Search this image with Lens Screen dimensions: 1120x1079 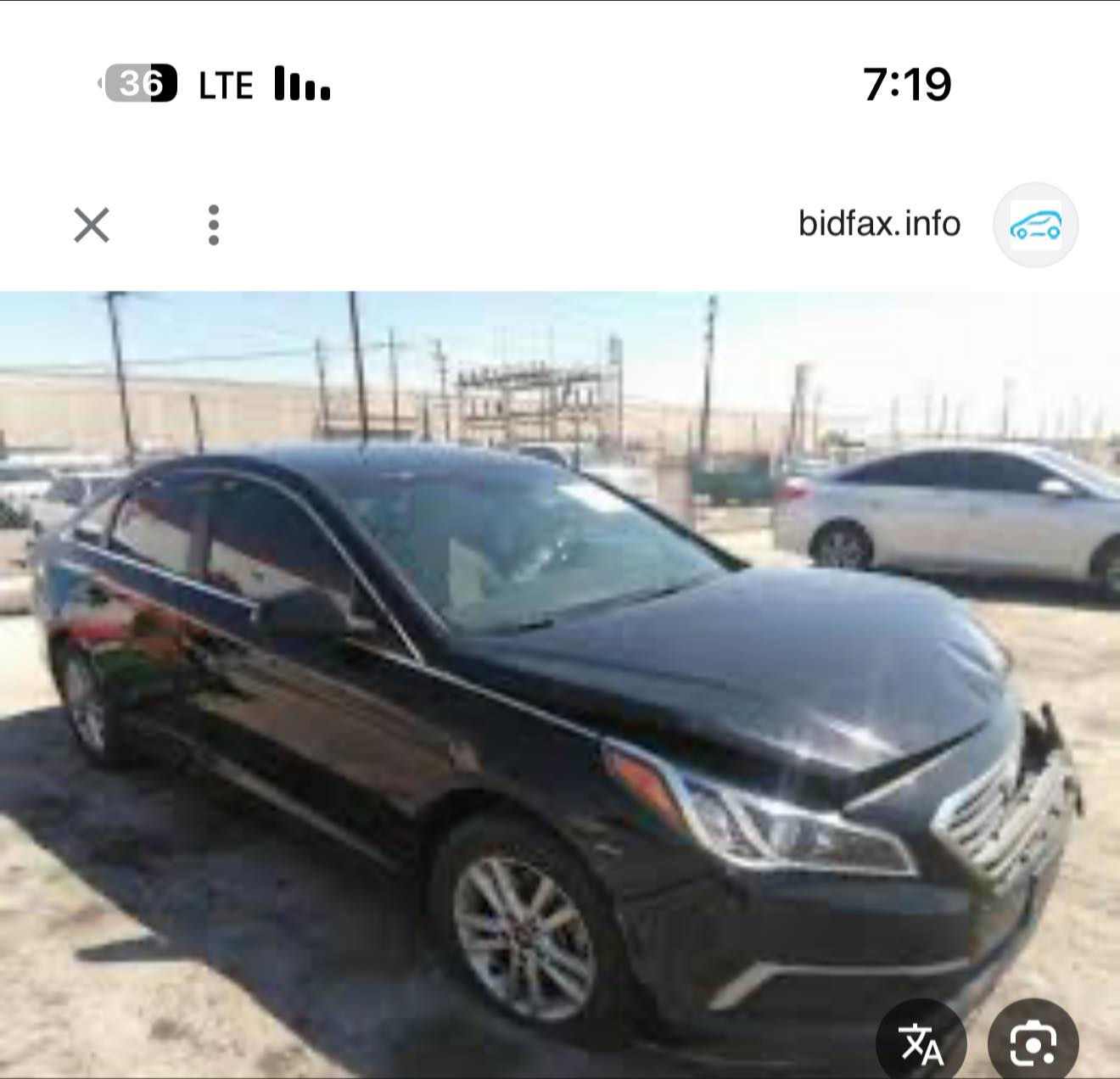tap(1033, 1042)
